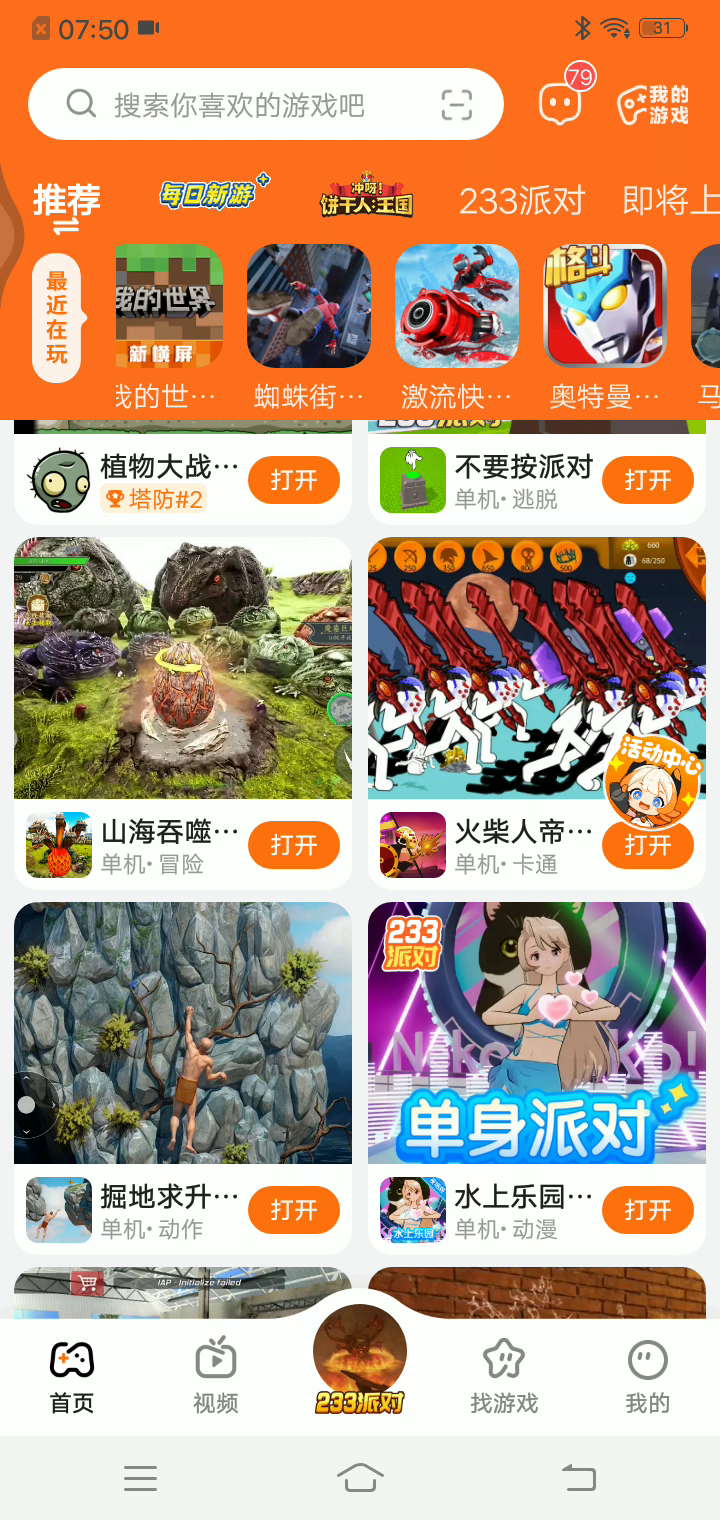Tap the scan icon in the search bar
This screenshot has width=720, height=1520.
click(x=456, y=104)
